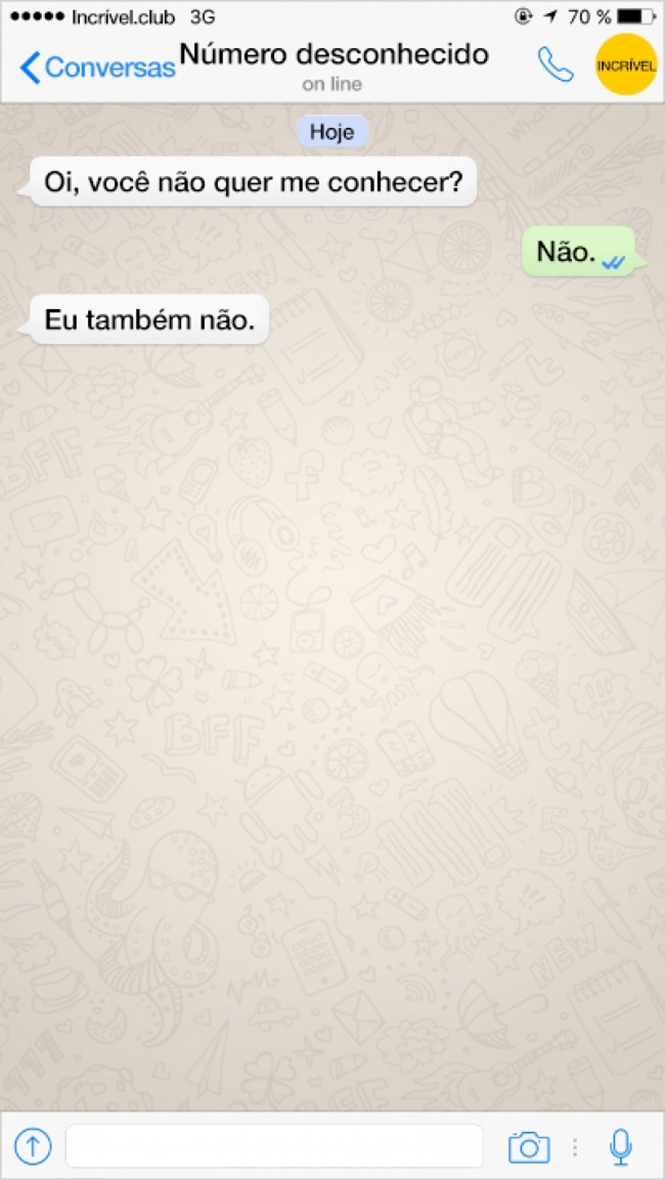The width and height of the screenshot is (665, 1180).
Task: Go back to Conversas
Action: click(x=95, y=67)
